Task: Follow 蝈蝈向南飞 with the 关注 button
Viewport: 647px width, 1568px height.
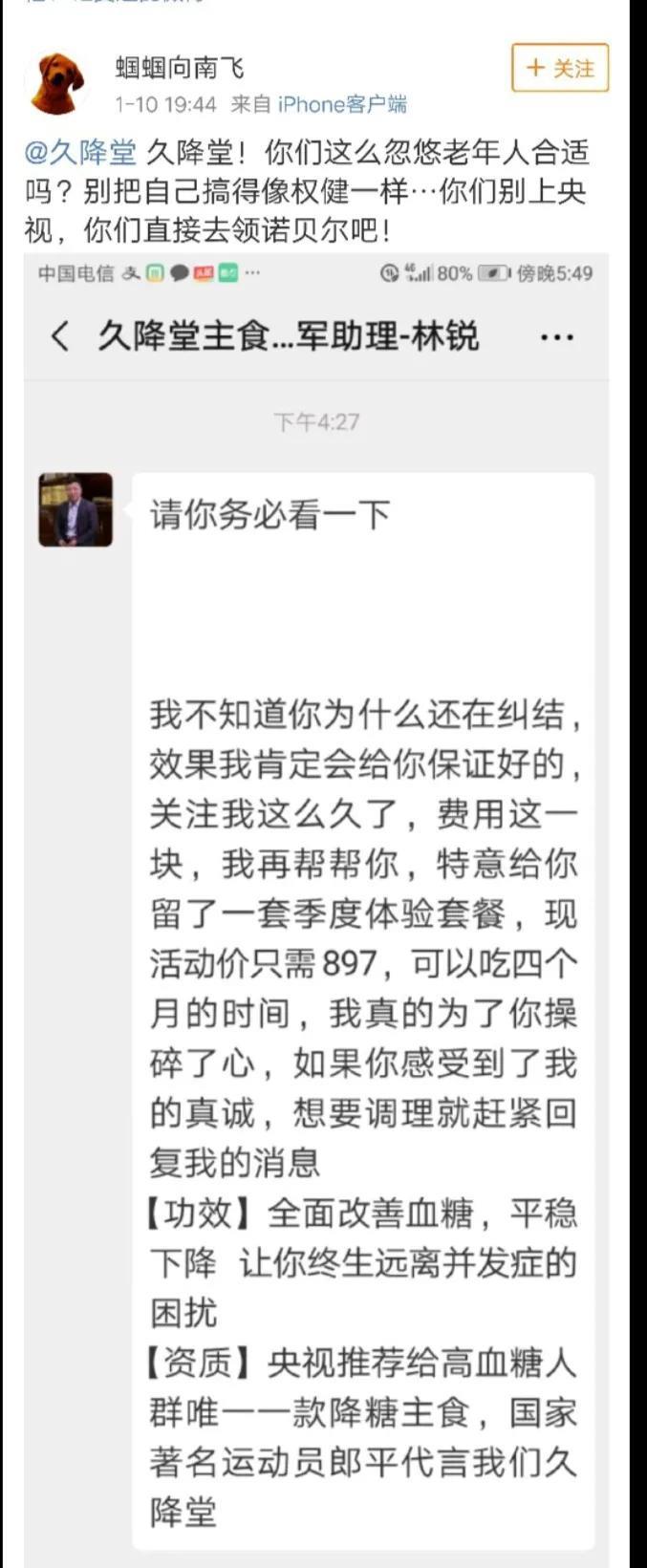Action: point(560,69)
